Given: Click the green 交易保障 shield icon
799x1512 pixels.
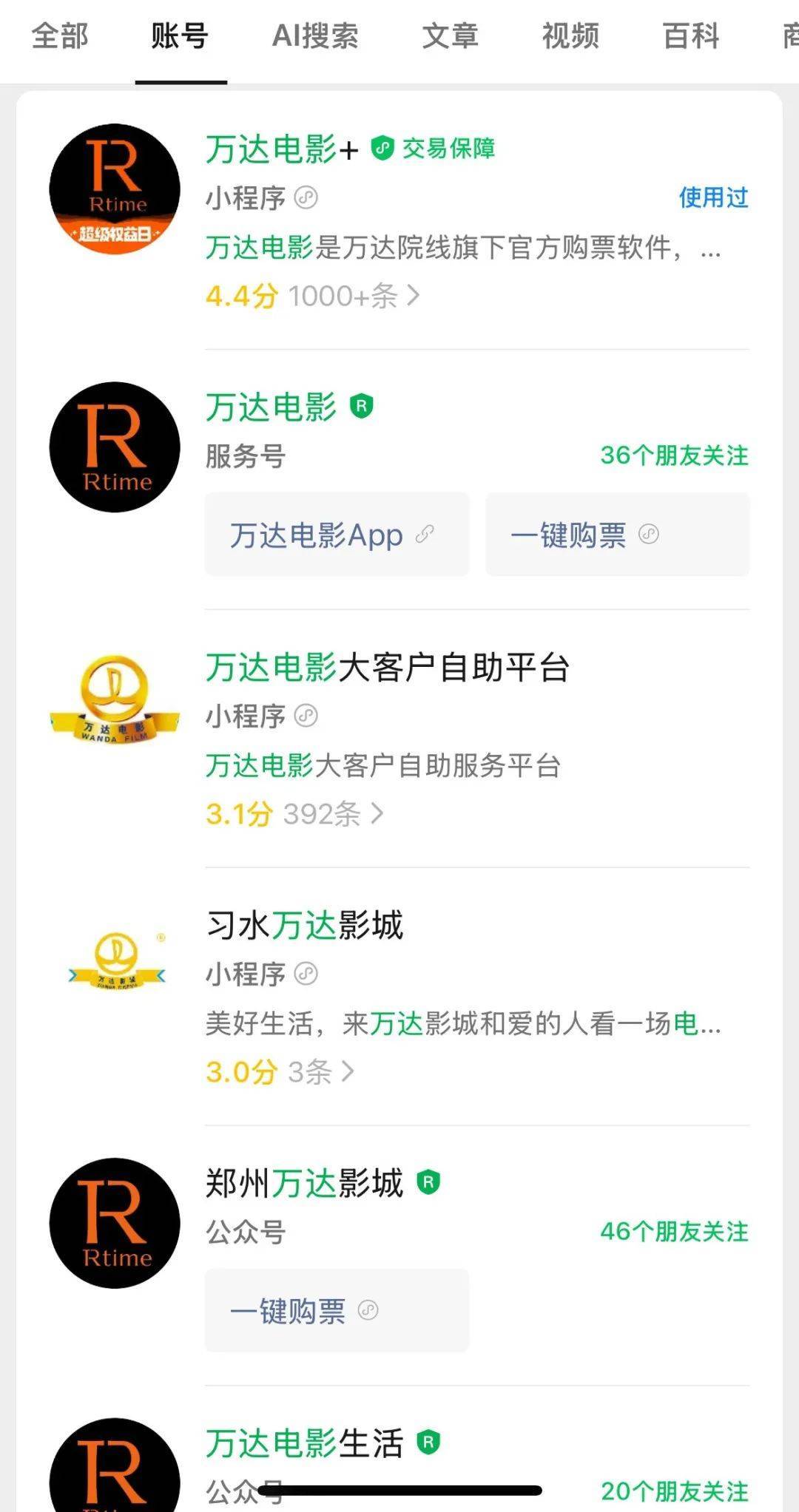Looking at the screenshot, I should [x=381, y=149].
